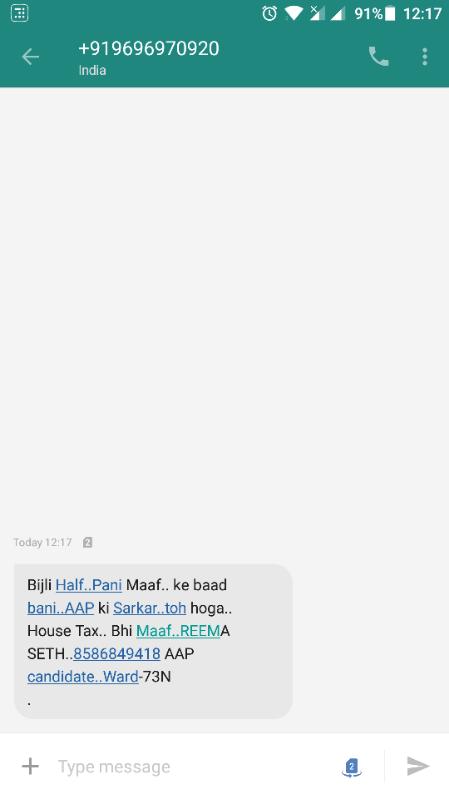Viewport: 449px width, 799px height.
Task: Focus the Type message field
Action: tap(194, 766)
